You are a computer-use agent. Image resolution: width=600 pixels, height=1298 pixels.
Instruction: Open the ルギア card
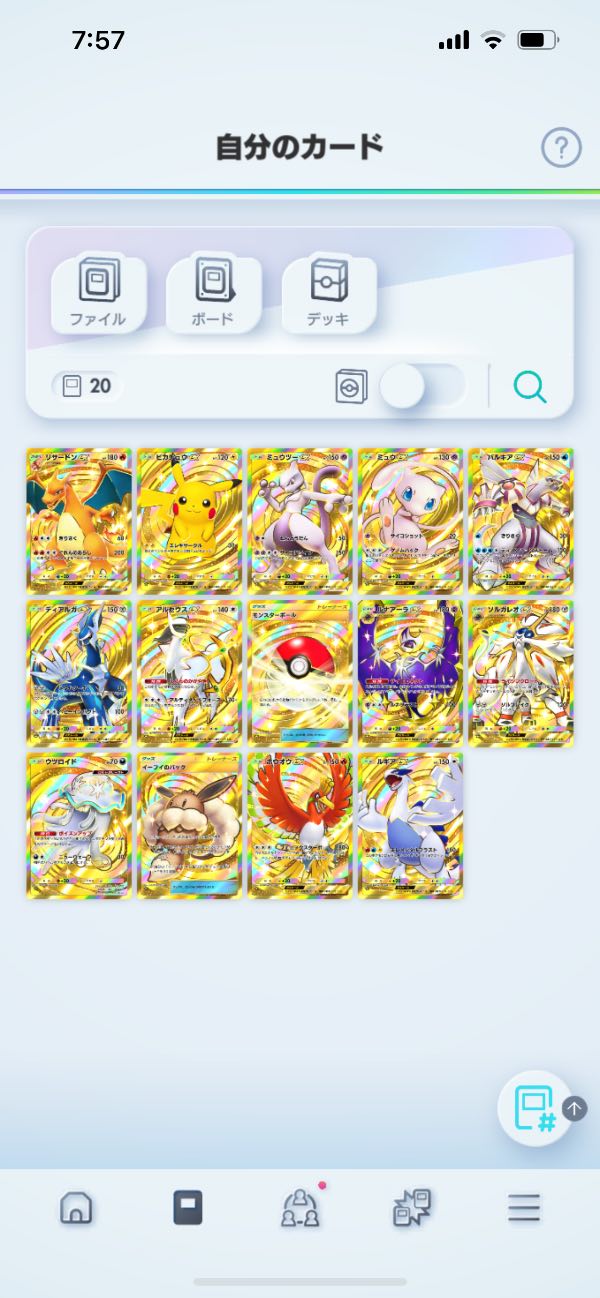[x=410, y=825]
